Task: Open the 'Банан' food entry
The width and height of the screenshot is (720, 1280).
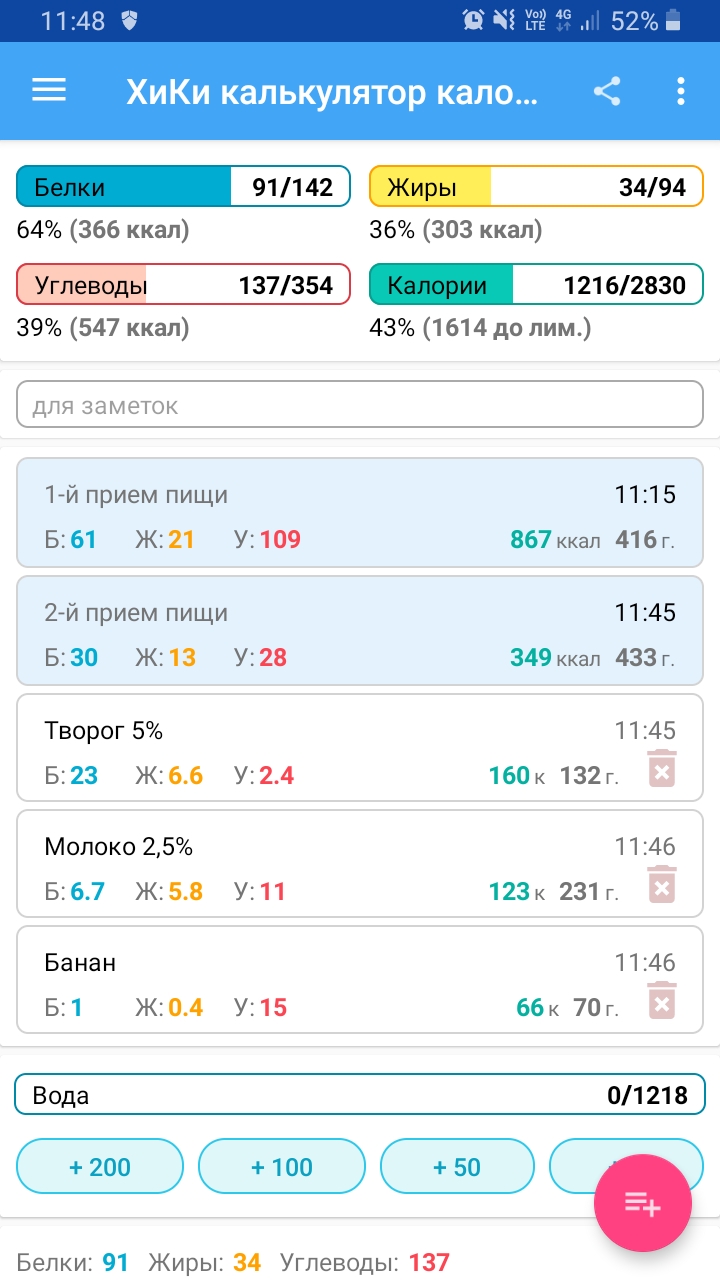Action: (x=330, y=983)
